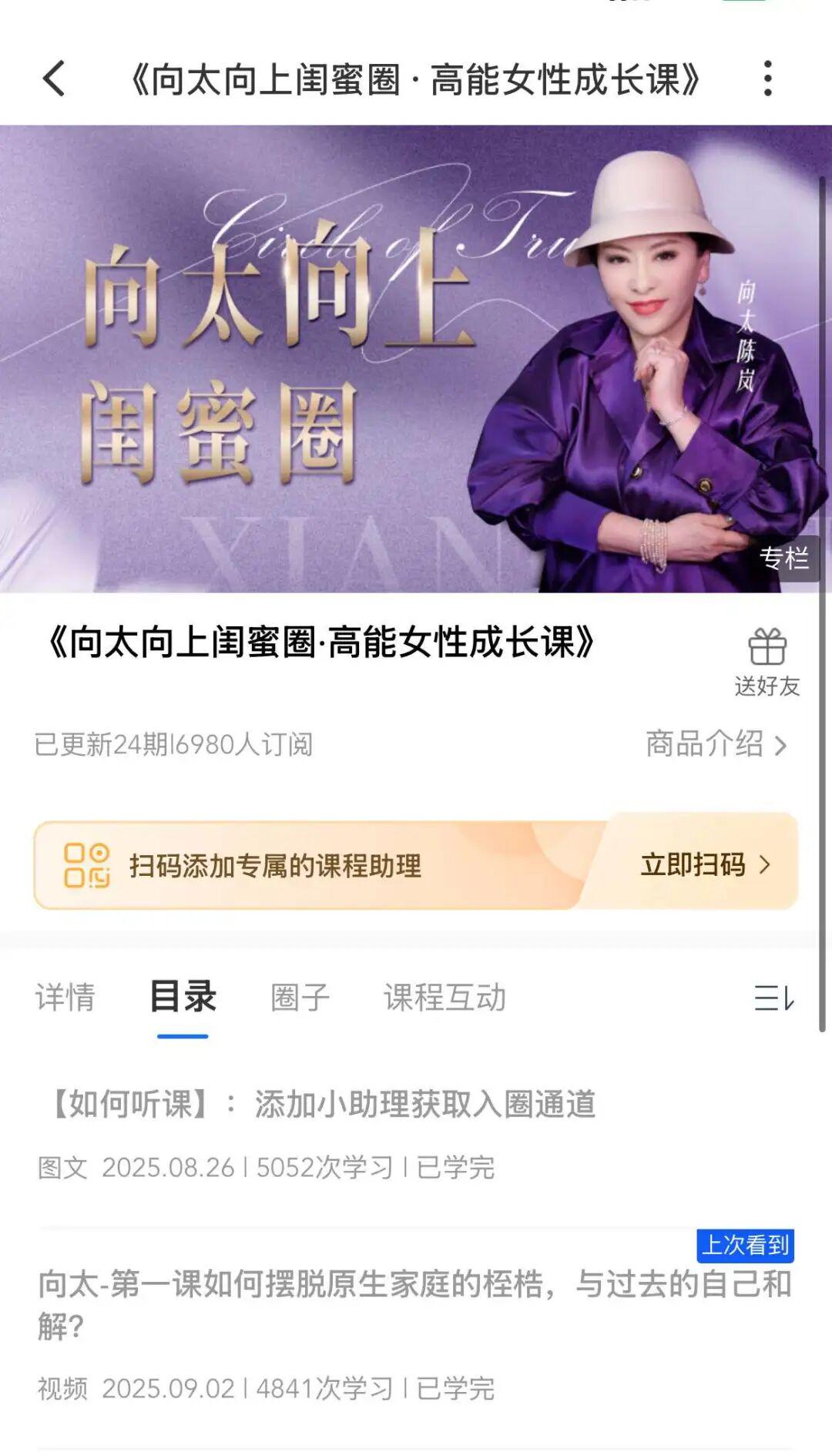832x1456 pixels.
Task: Go back using the top-left arrow
Action: 54,79
